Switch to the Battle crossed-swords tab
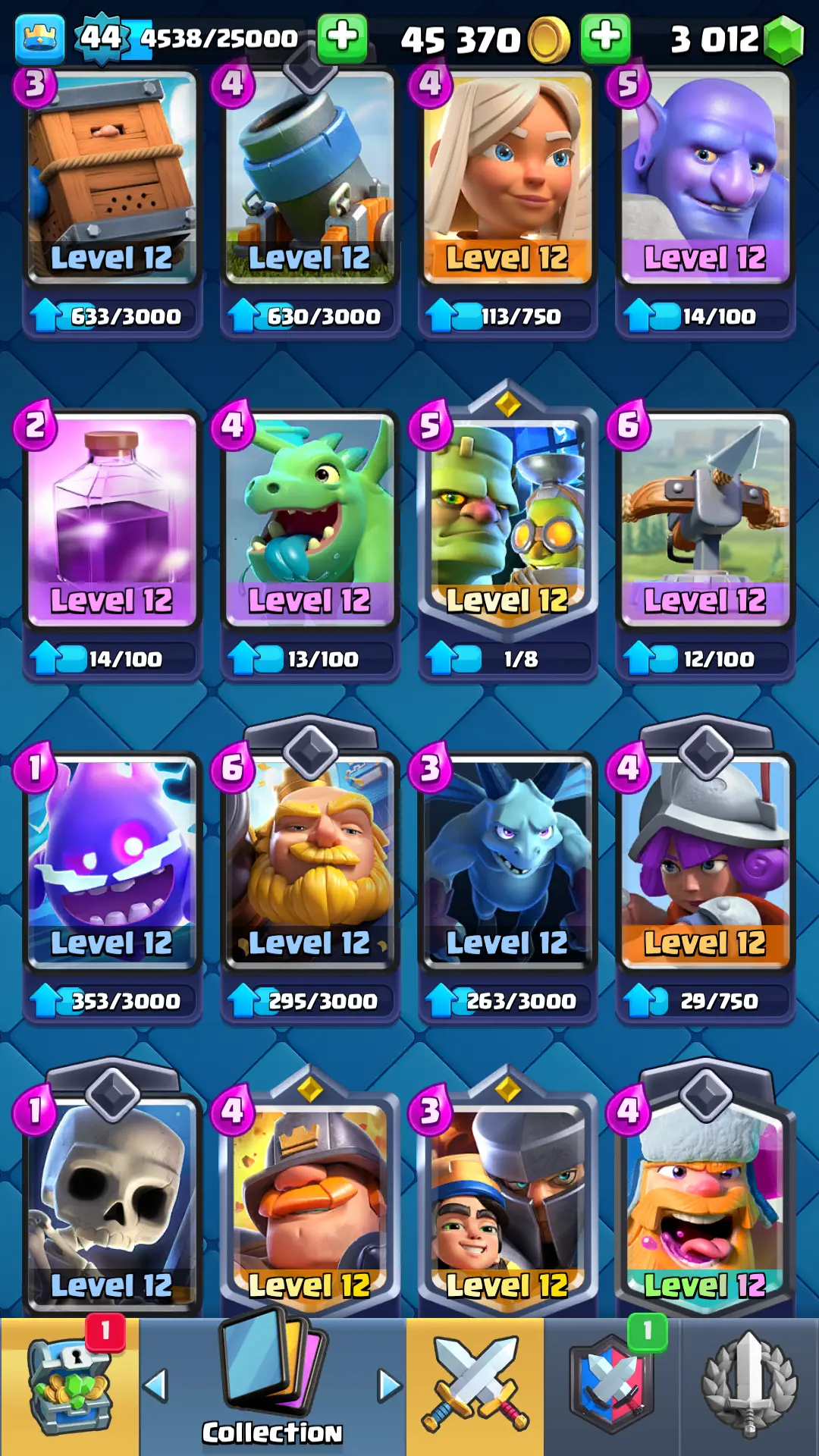Image resolution: width=819 pixels, height=1456 pixels. tap(475, 1386)
